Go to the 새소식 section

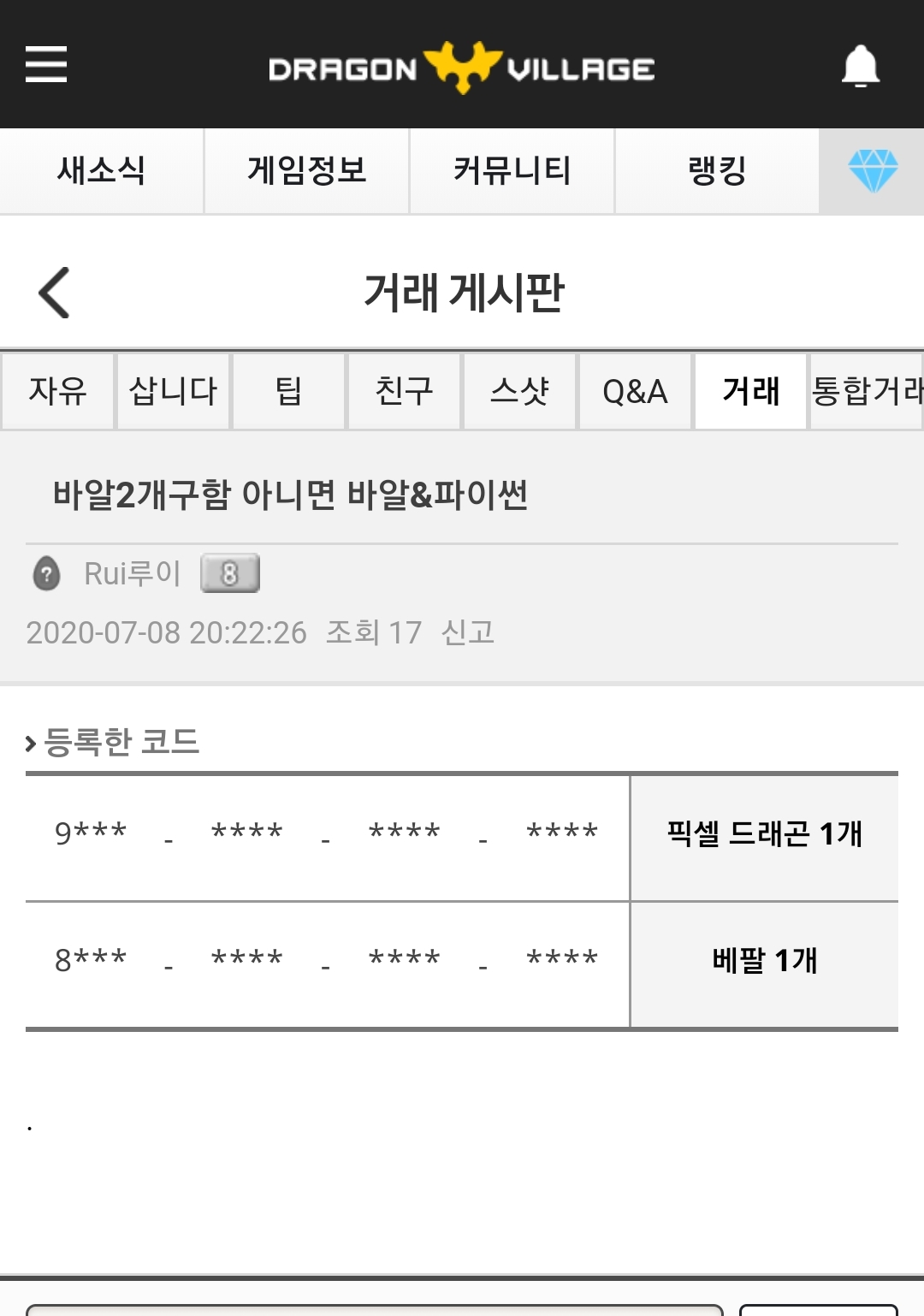[102, 170]
